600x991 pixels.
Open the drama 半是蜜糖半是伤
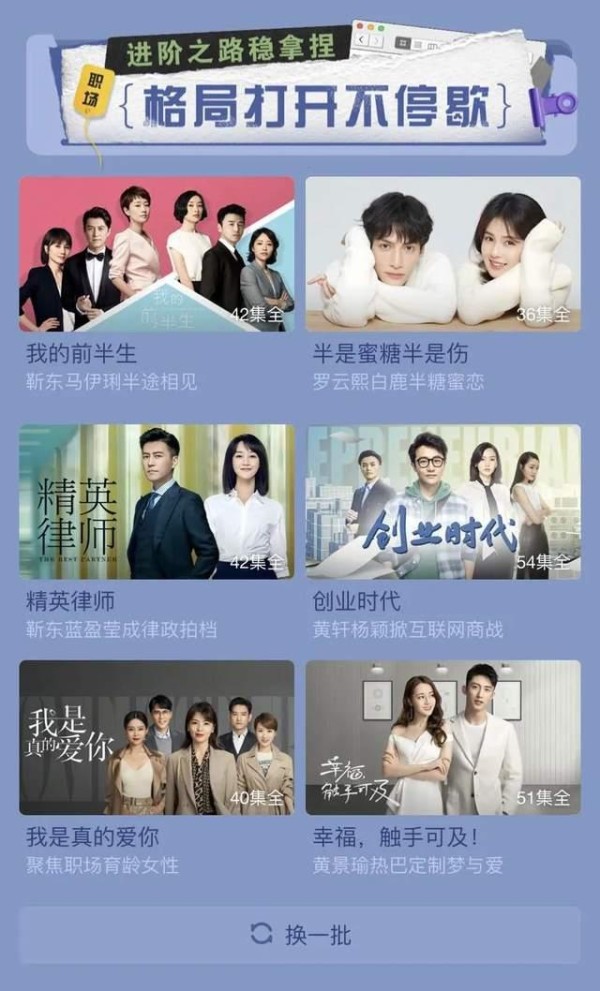click(x=443, y=254)
